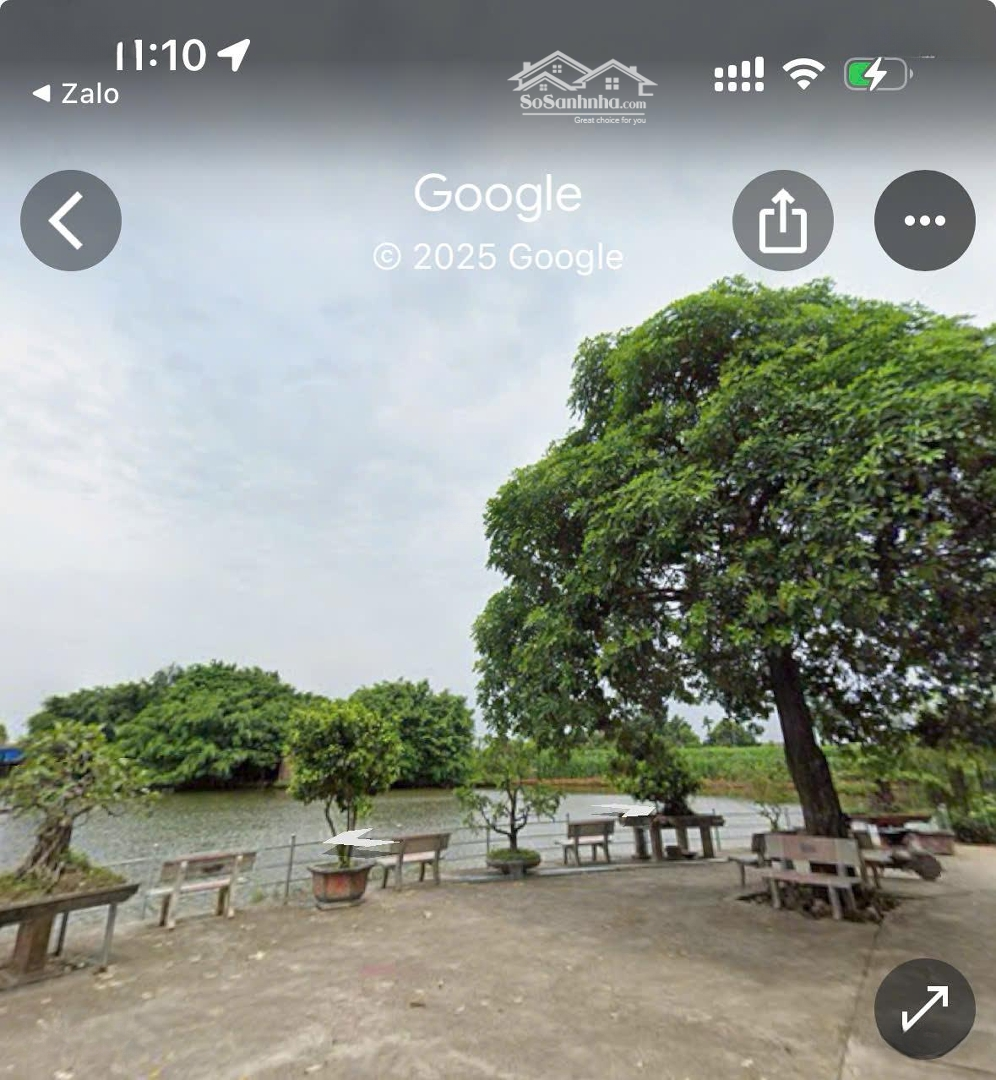
Task: Share this Street View location
Action: coord(782,220)
